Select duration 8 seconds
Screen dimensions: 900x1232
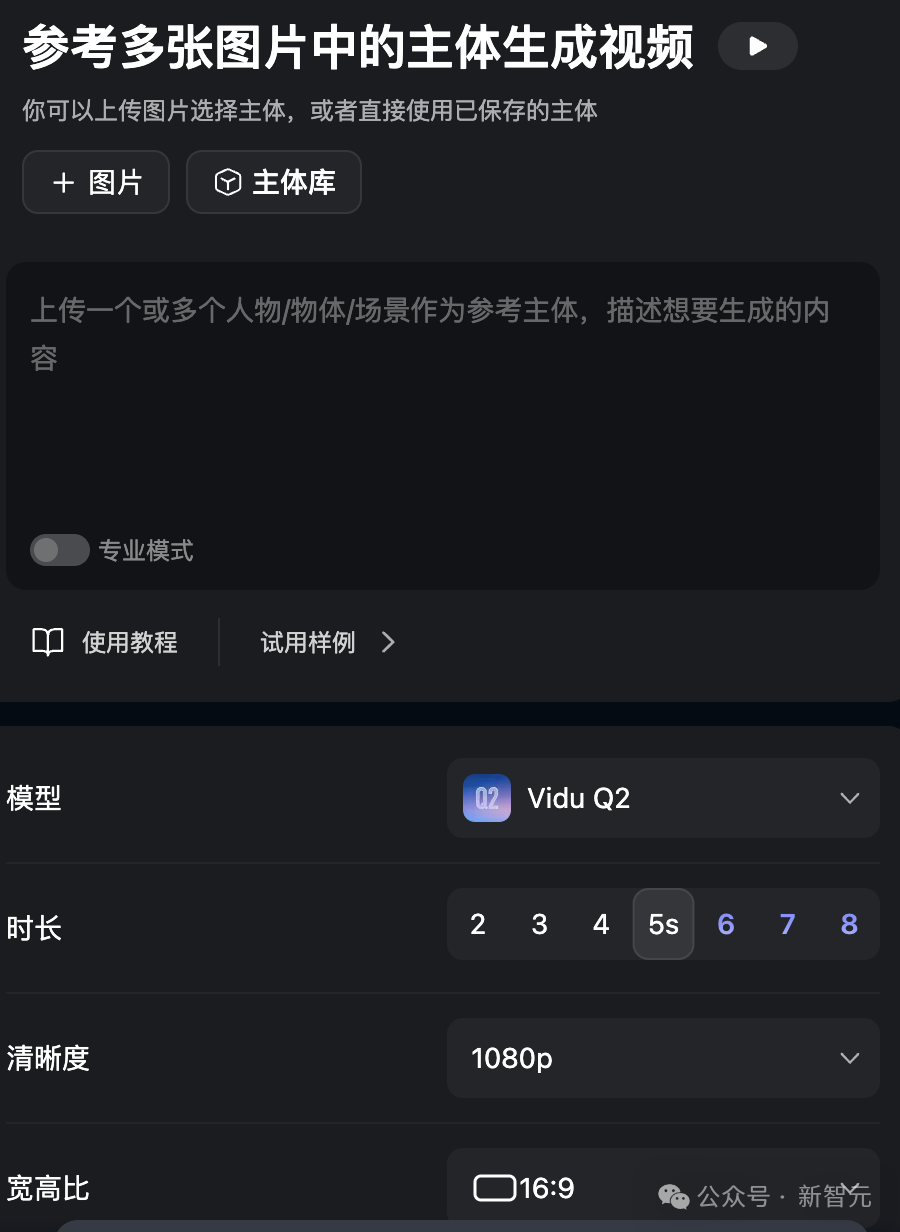click(848, 924)
